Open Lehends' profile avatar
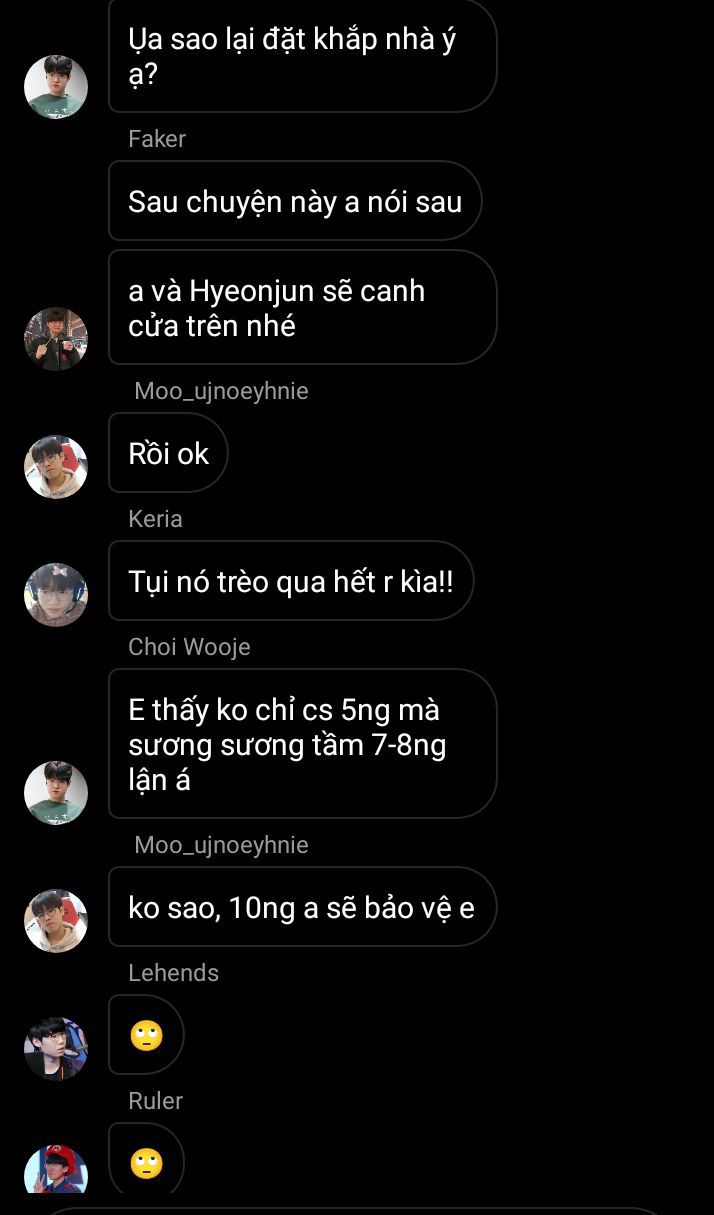714x1215 pixels. click(56, 1049)
